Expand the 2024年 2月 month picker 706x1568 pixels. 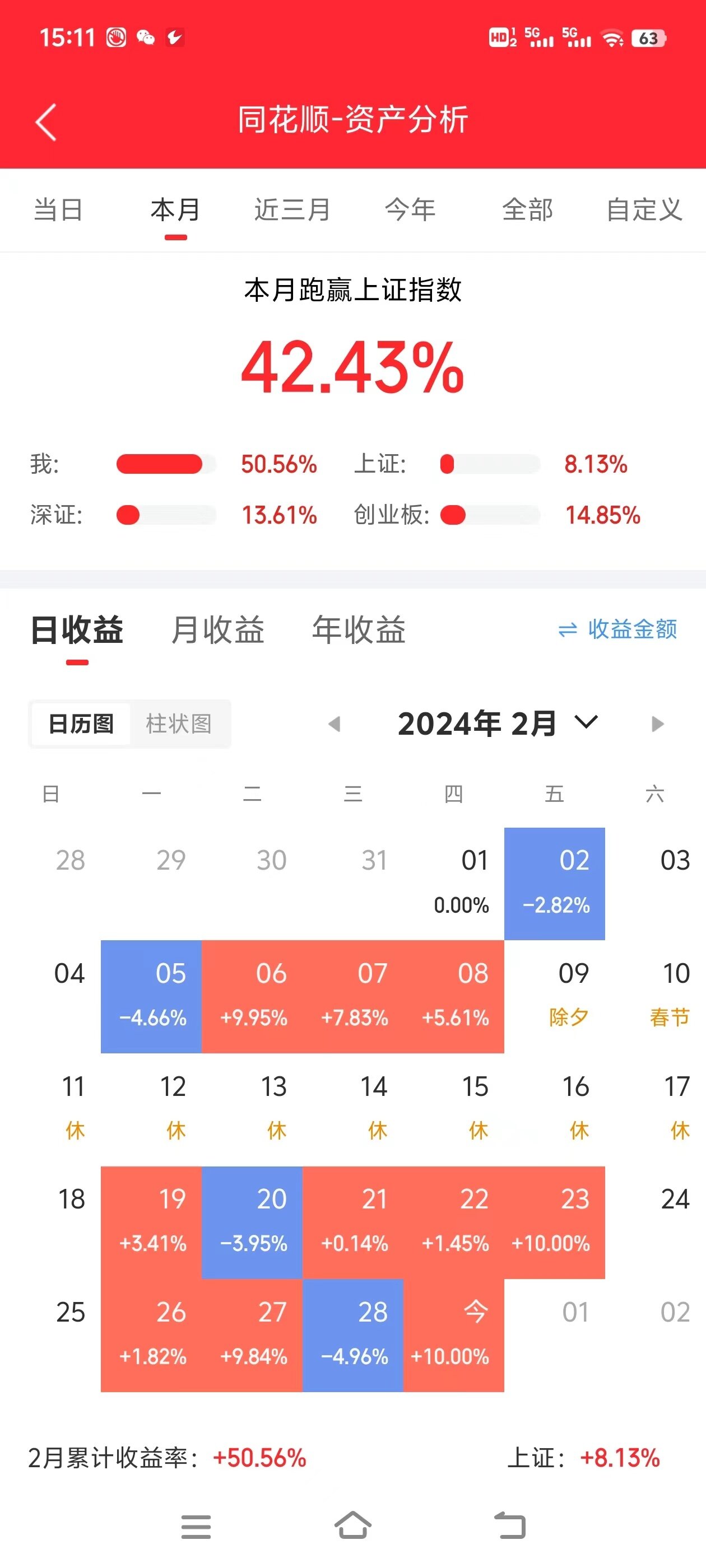click(x=498, y=724)
